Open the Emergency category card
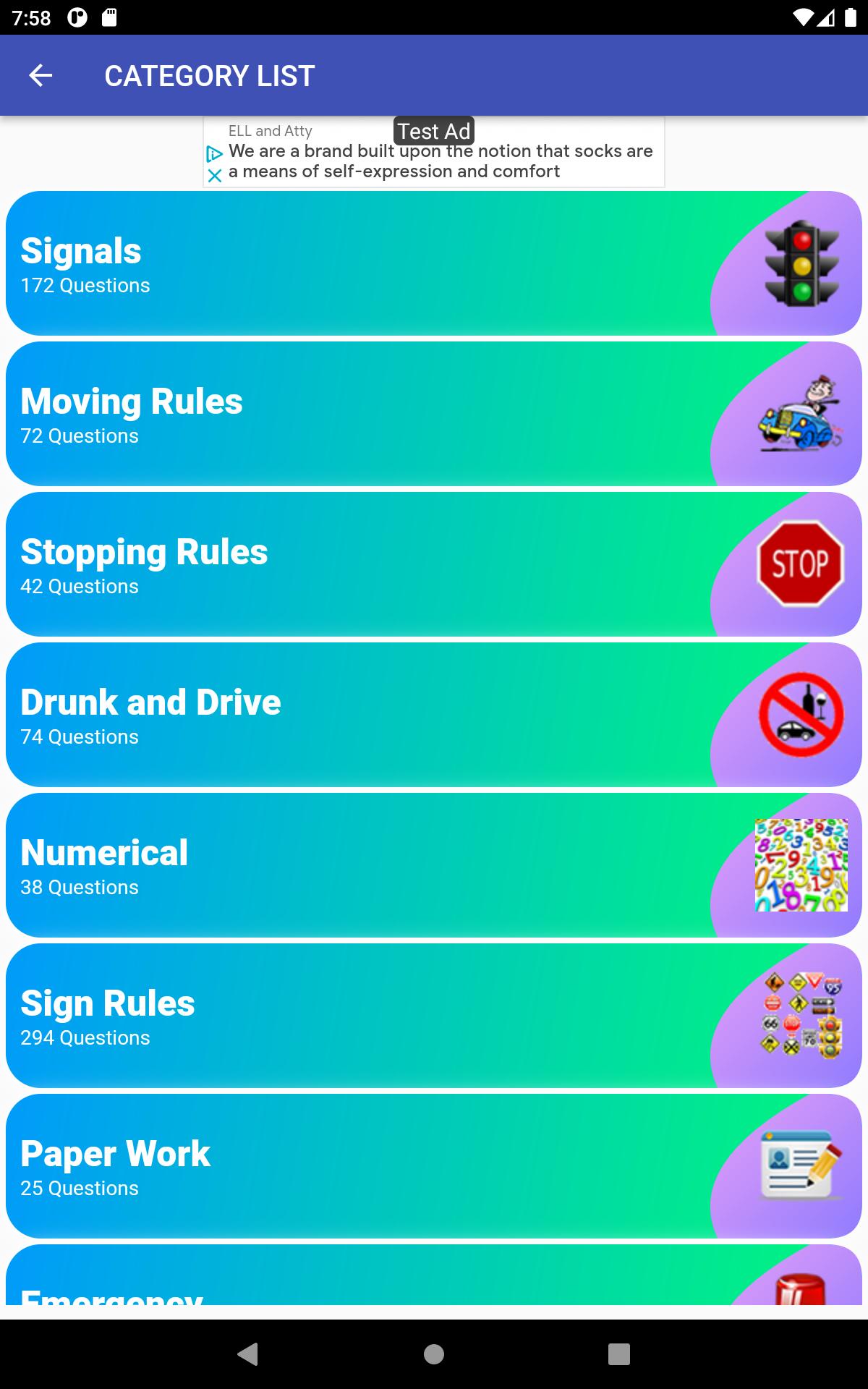 pyautogui.click(x=434, y=1276)
